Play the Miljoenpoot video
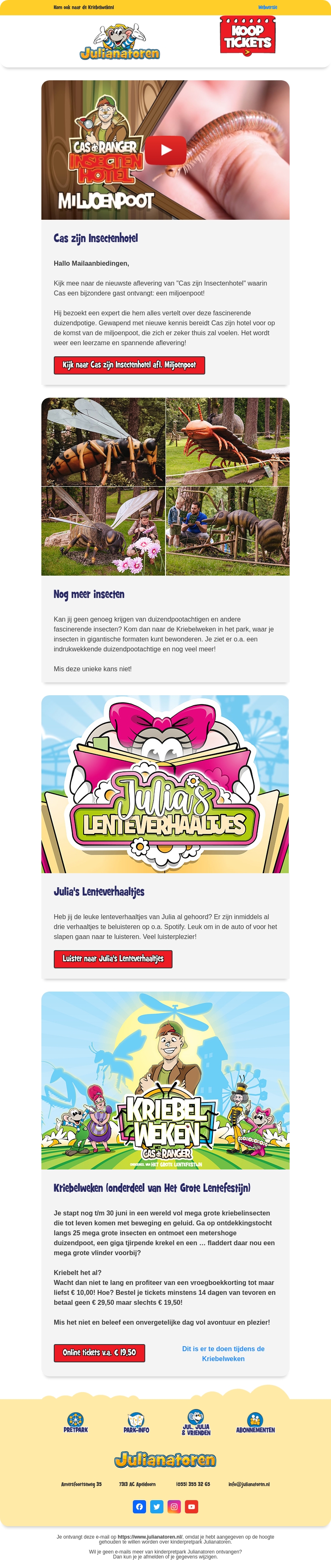The image size is (331, 1568). coord(165,150)
